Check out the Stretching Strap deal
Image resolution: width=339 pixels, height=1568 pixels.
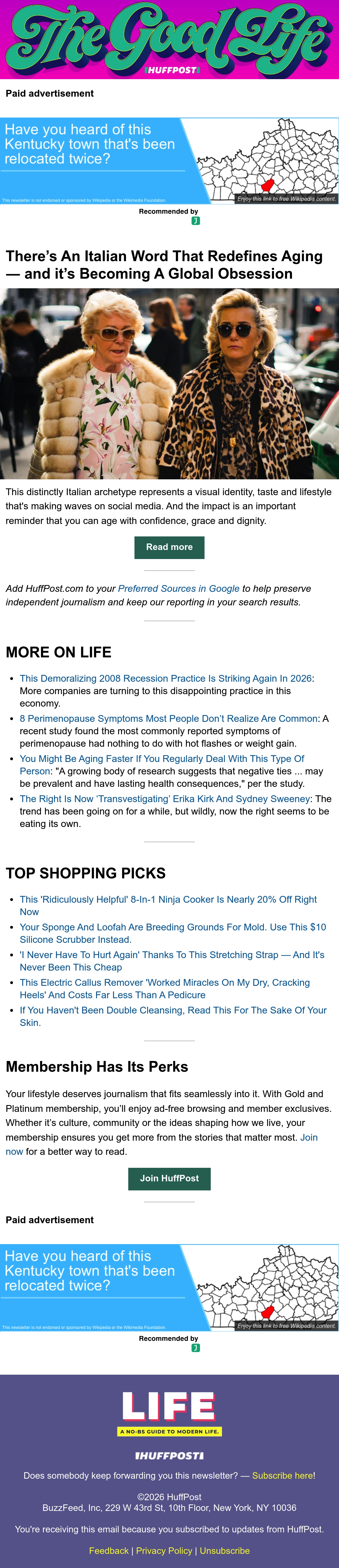tap(172, 961)
